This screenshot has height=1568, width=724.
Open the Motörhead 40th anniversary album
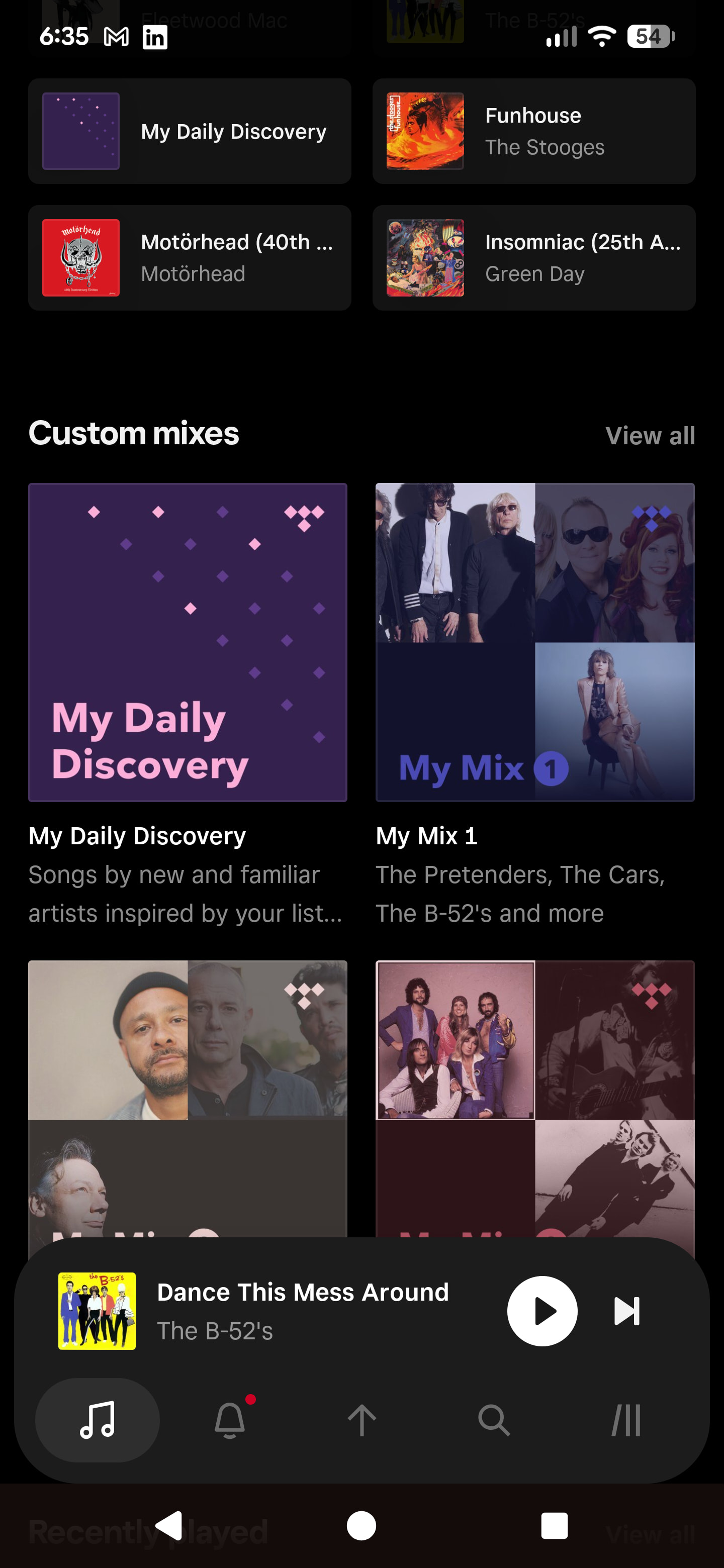[190, 258]
